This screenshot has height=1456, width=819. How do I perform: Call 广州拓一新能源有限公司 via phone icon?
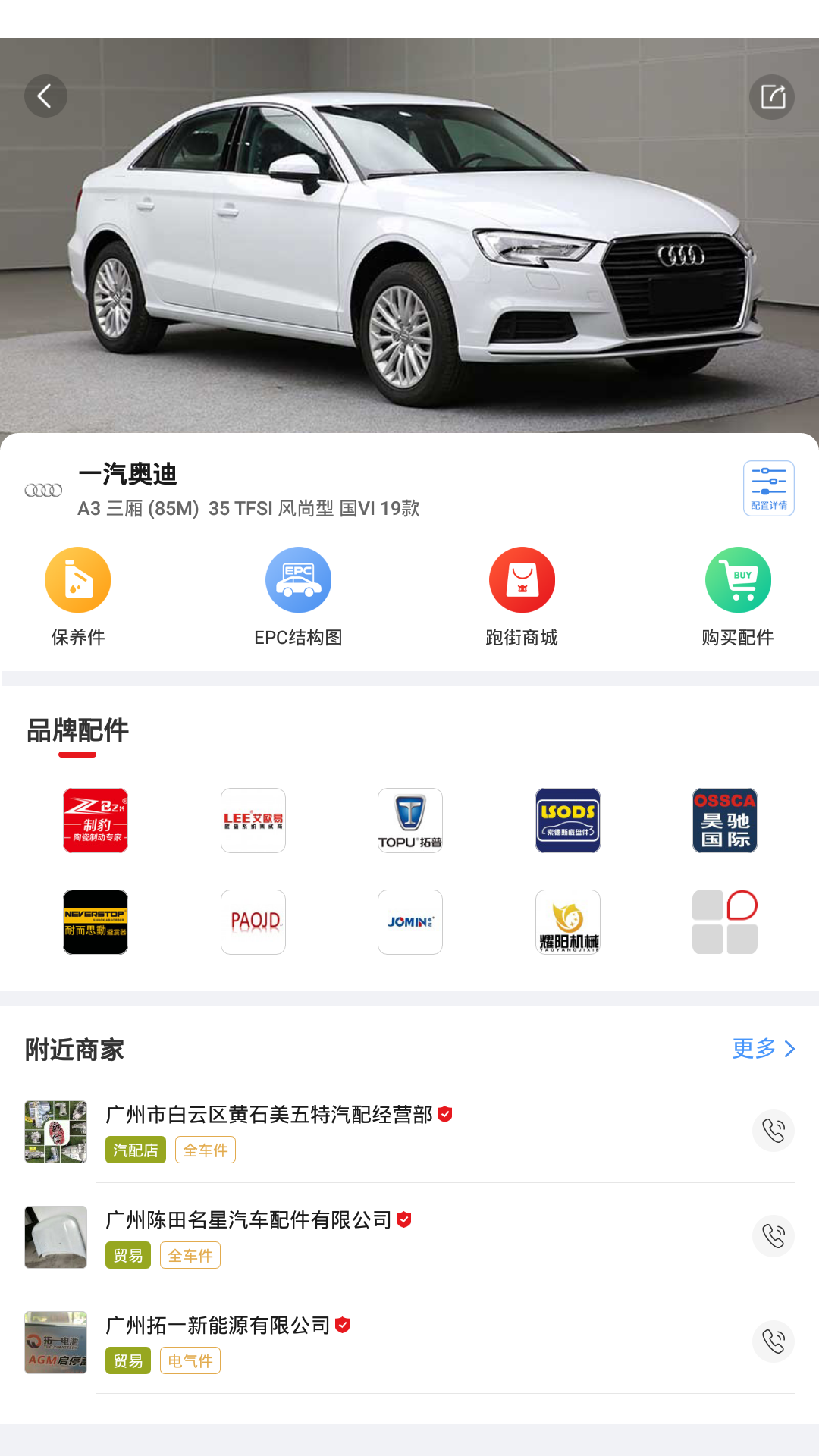coord(773,1341)
